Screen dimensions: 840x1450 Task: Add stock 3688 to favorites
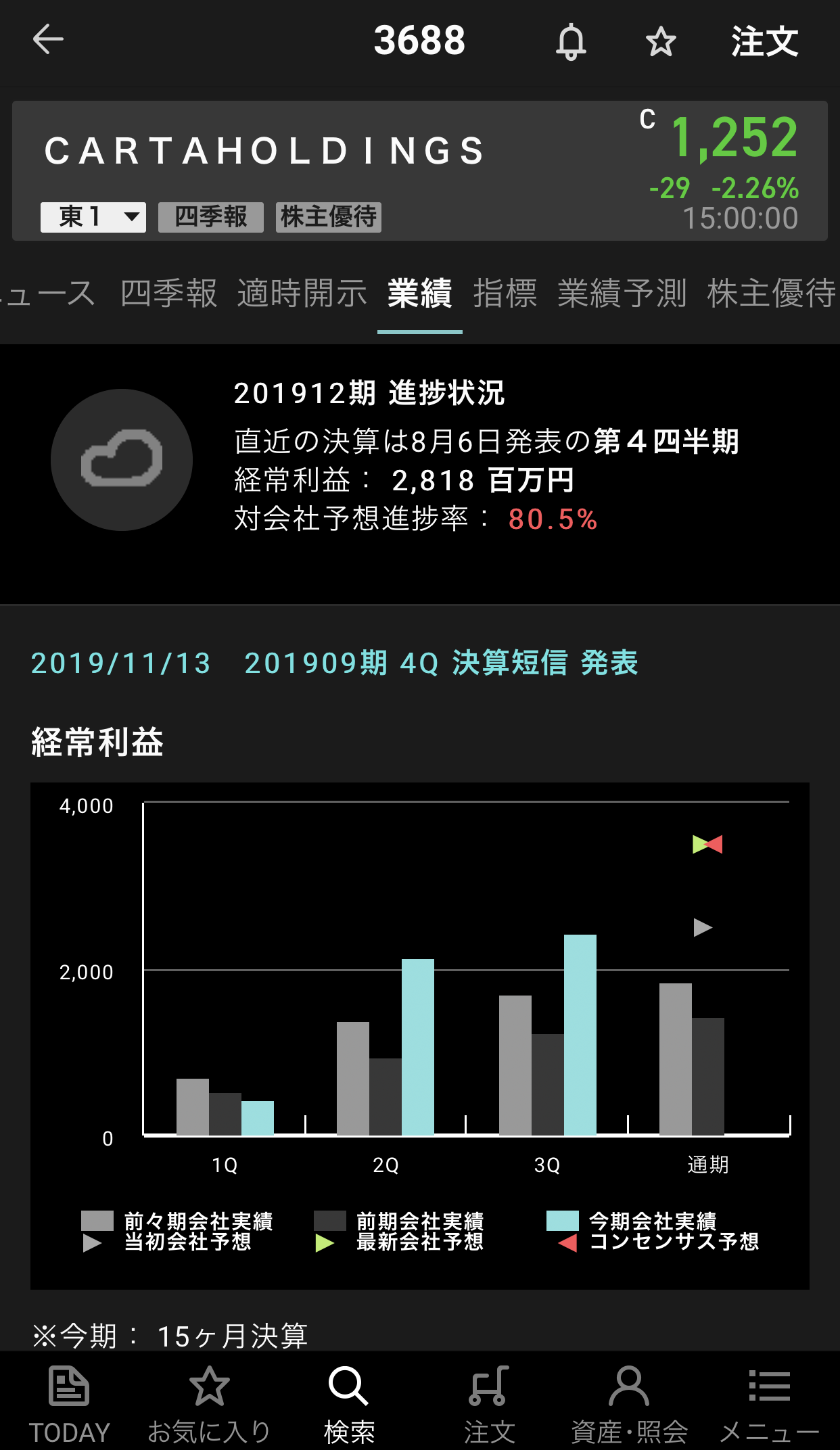click(x=660, y=42)
